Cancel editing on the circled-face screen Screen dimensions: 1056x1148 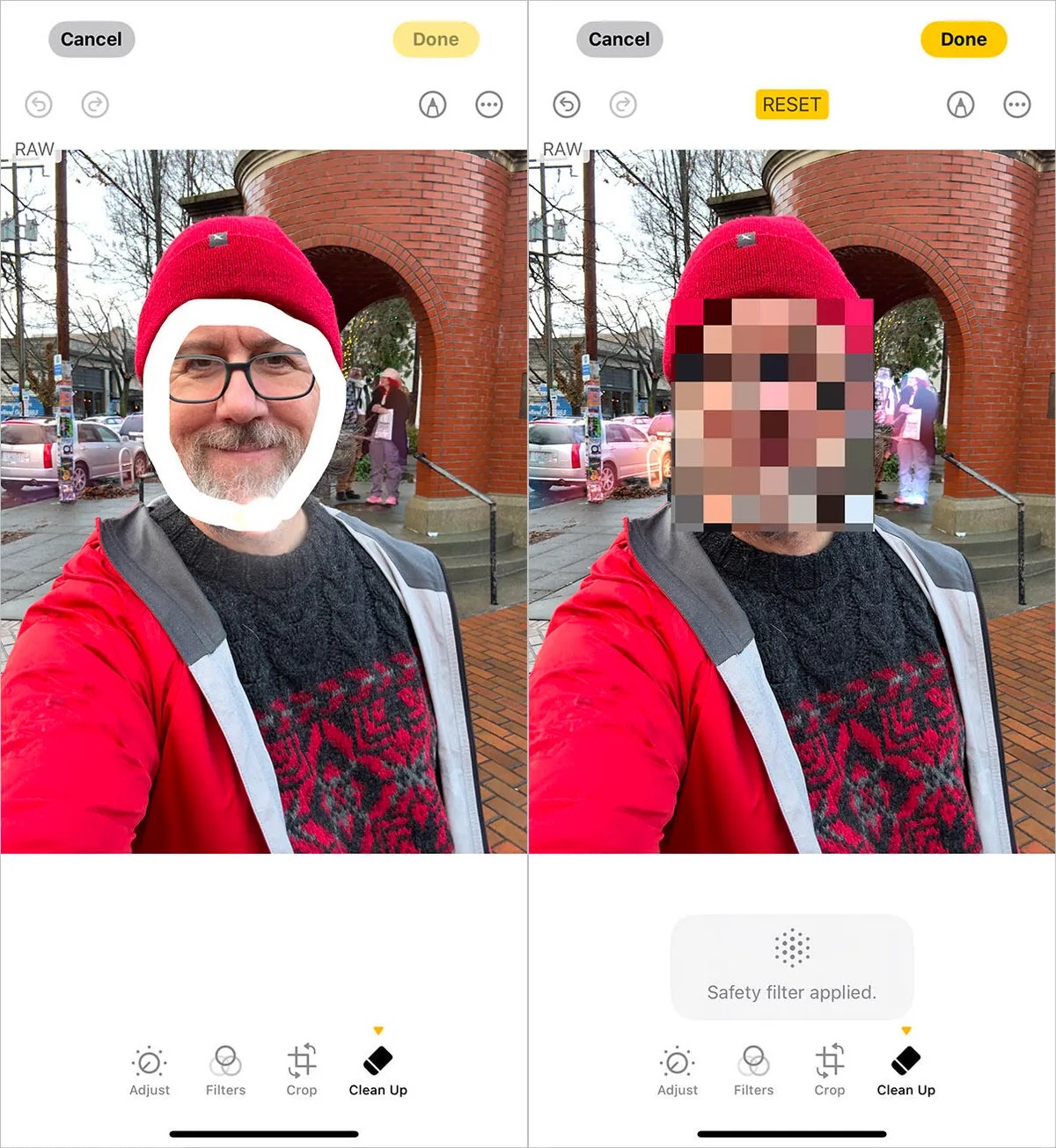pyautogui.click(x=92, y=40)
